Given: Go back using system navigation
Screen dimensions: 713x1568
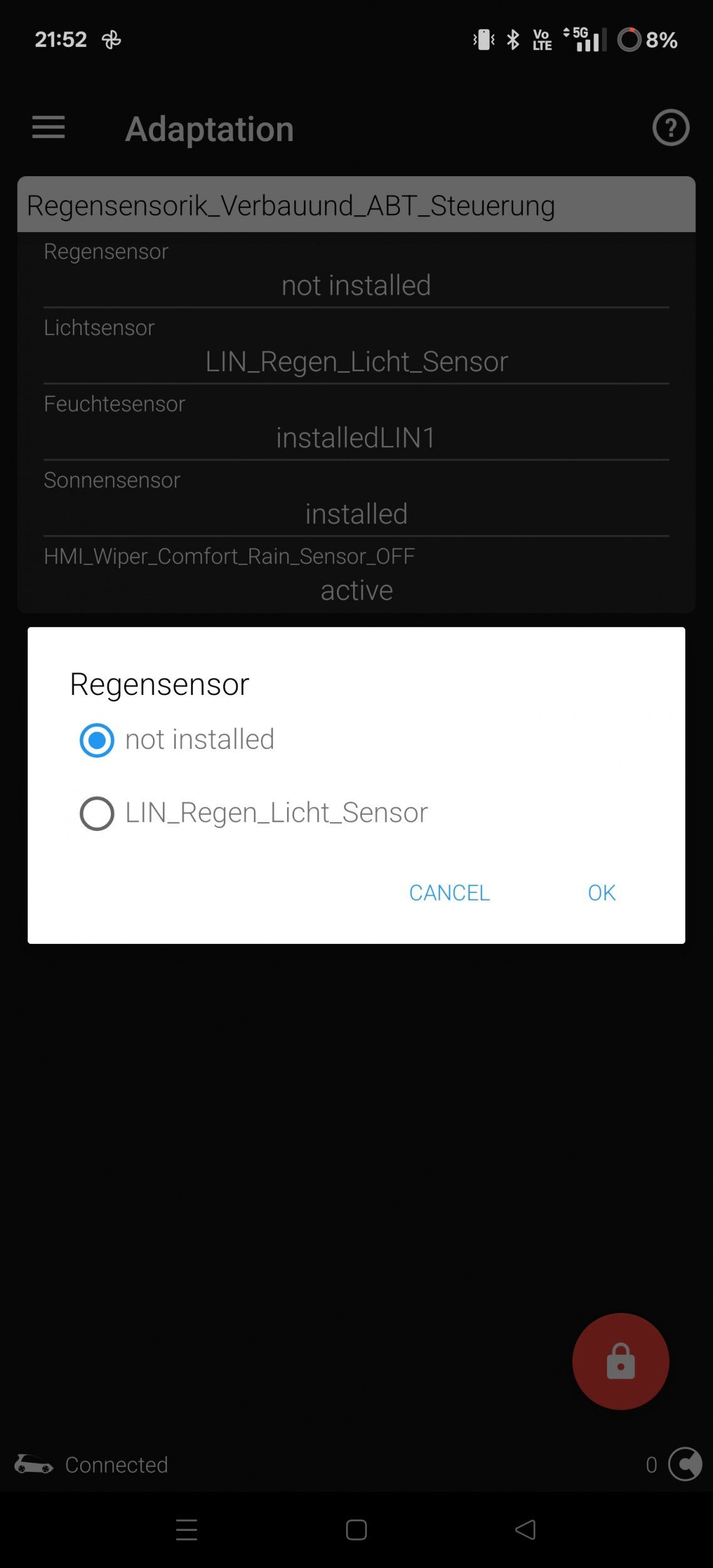Looking at the screenshot, I should pos(526,1530).
